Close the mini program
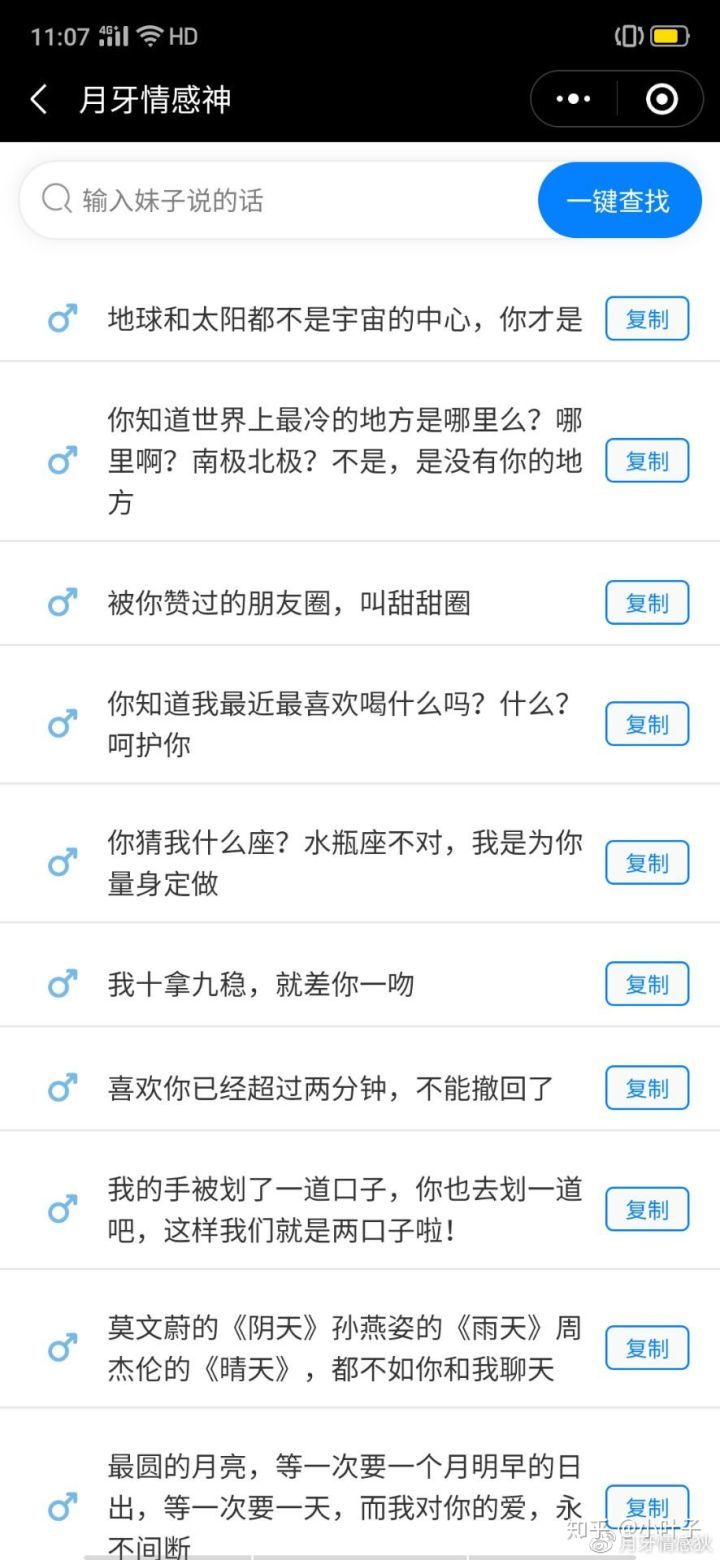 661,99
